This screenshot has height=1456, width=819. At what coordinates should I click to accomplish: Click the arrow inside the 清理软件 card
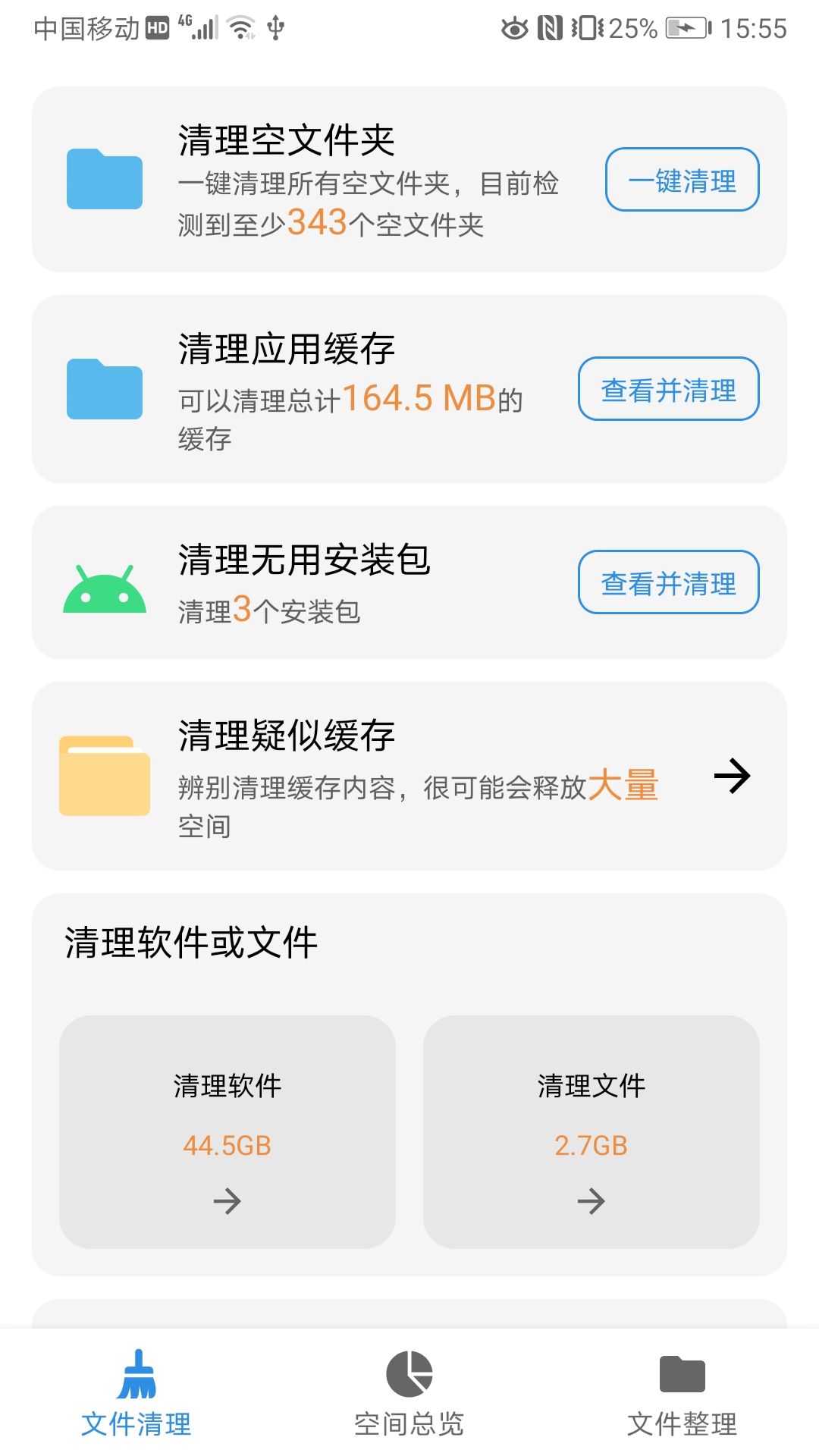pos(227,1201)
